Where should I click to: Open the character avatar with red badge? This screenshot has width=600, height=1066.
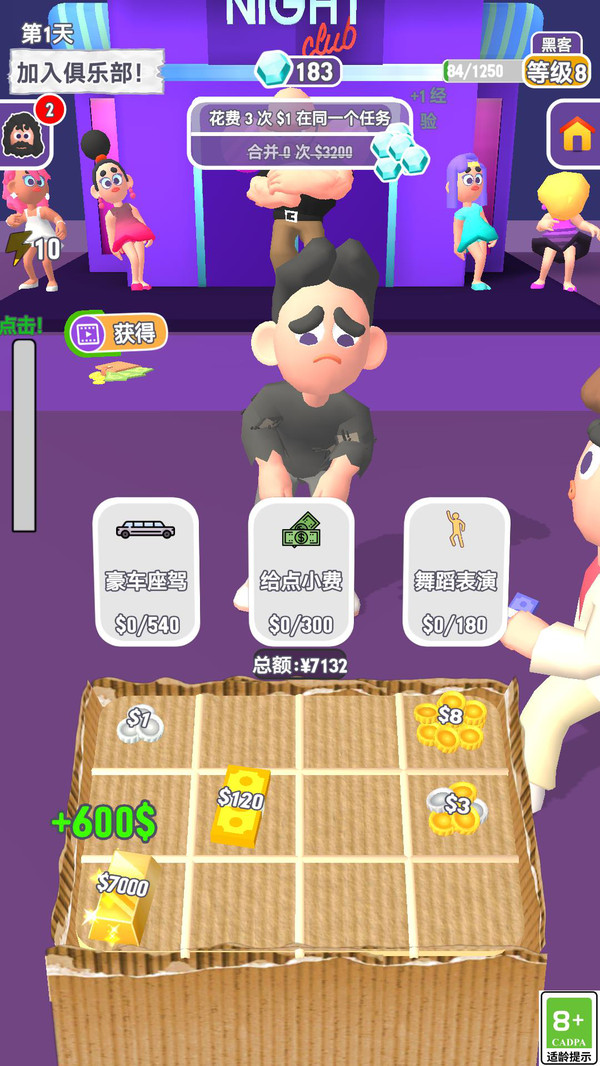pos(22,137)
